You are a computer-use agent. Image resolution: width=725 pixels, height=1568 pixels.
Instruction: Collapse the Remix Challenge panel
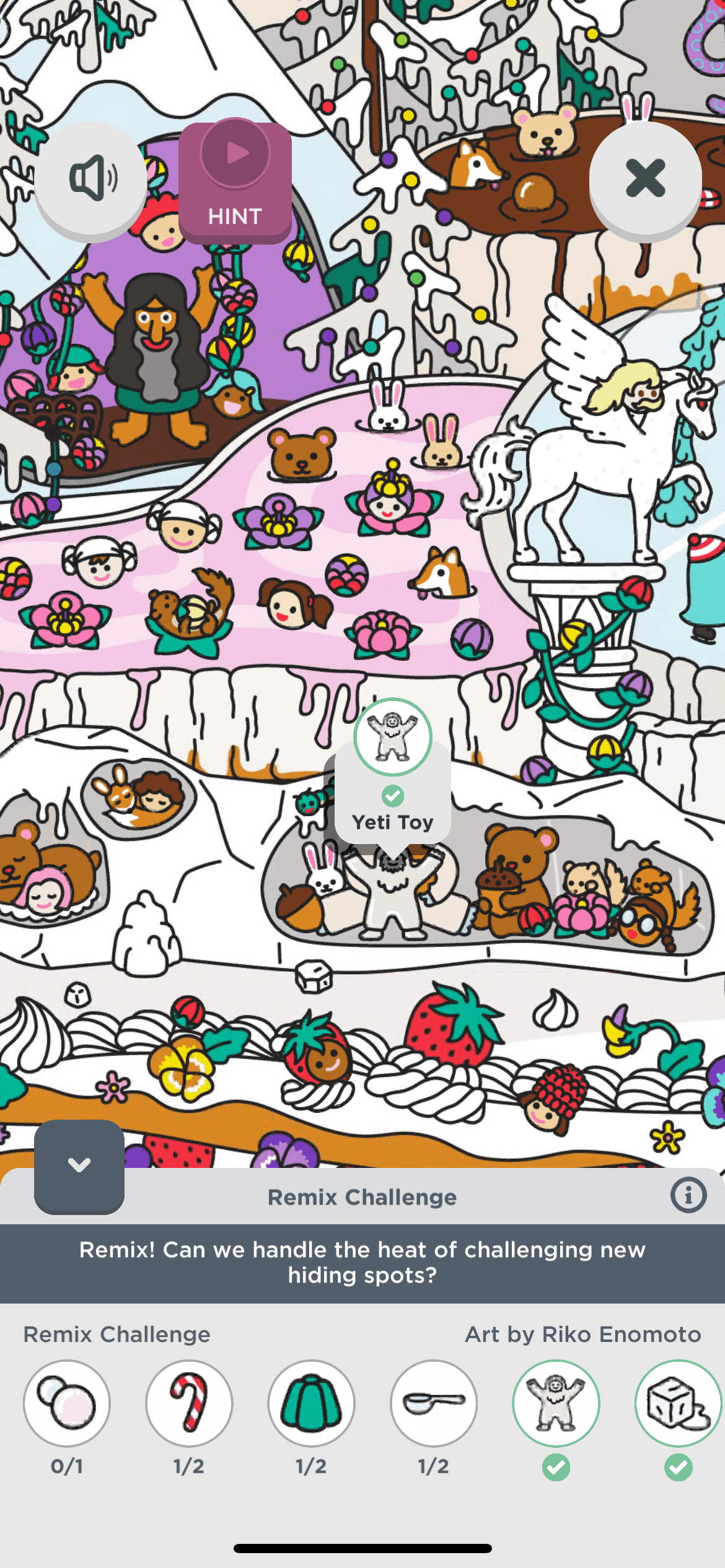pos(79,1166)
